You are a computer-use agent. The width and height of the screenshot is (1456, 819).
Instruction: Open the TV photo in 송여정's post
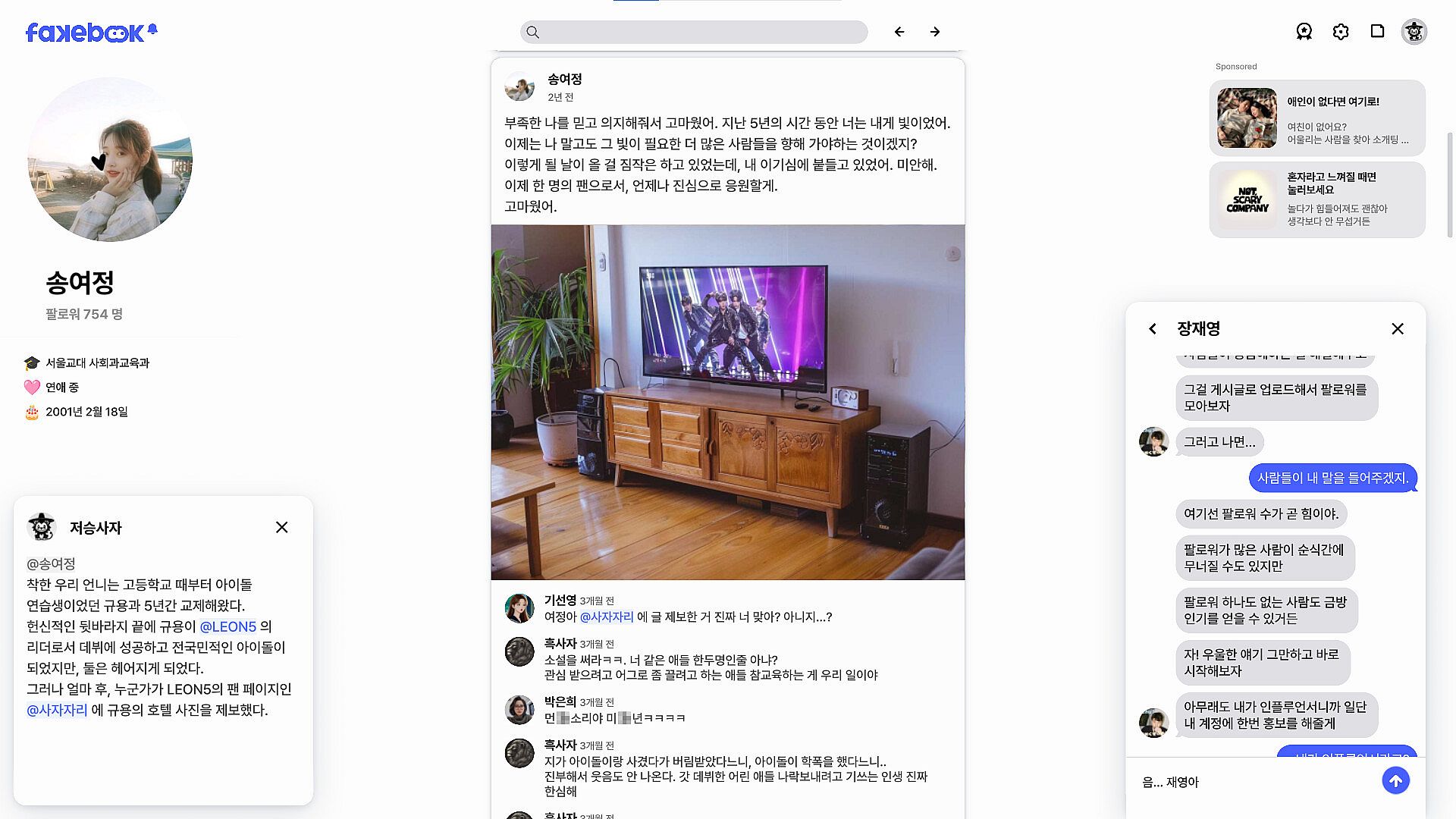tap(728, 402)
